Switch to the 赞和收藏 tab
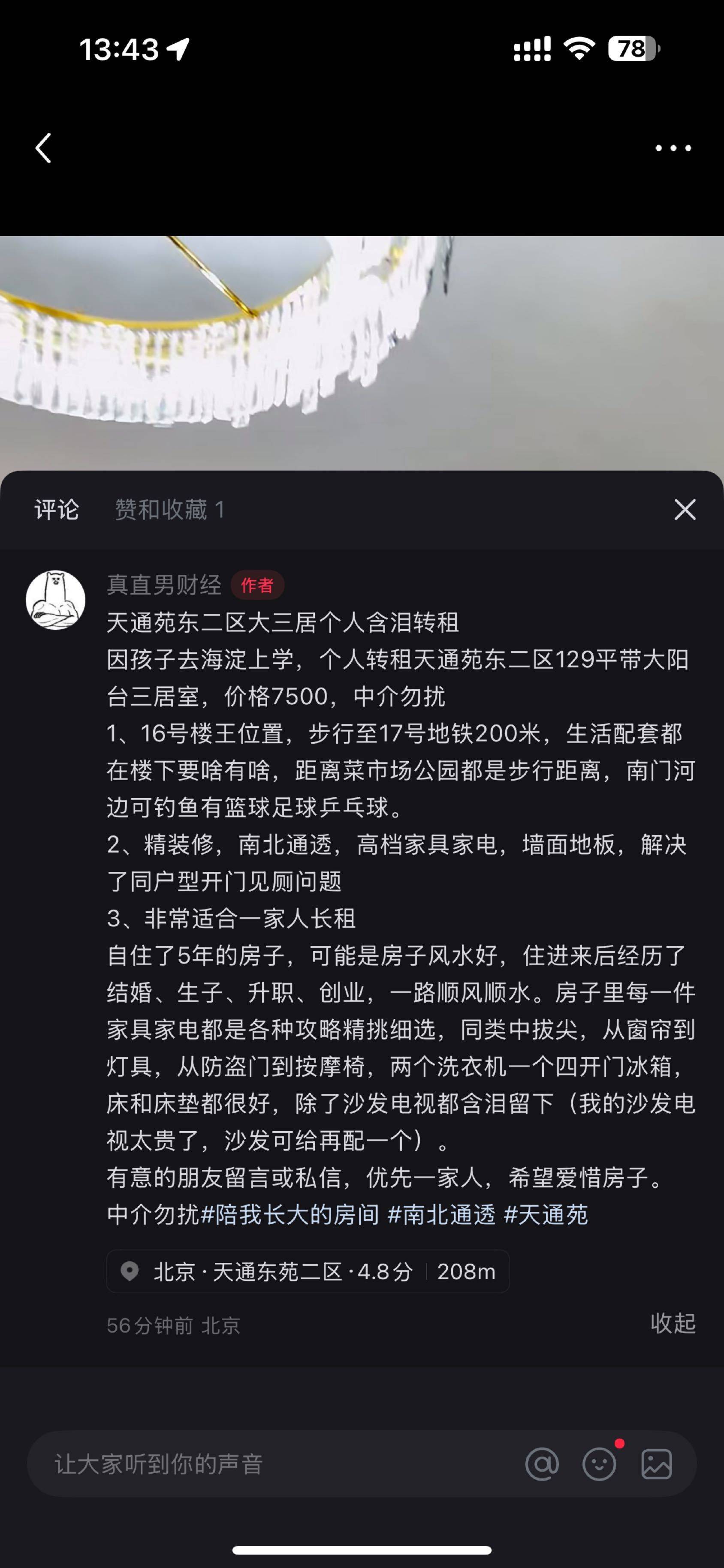 click(x=170, y=510)
